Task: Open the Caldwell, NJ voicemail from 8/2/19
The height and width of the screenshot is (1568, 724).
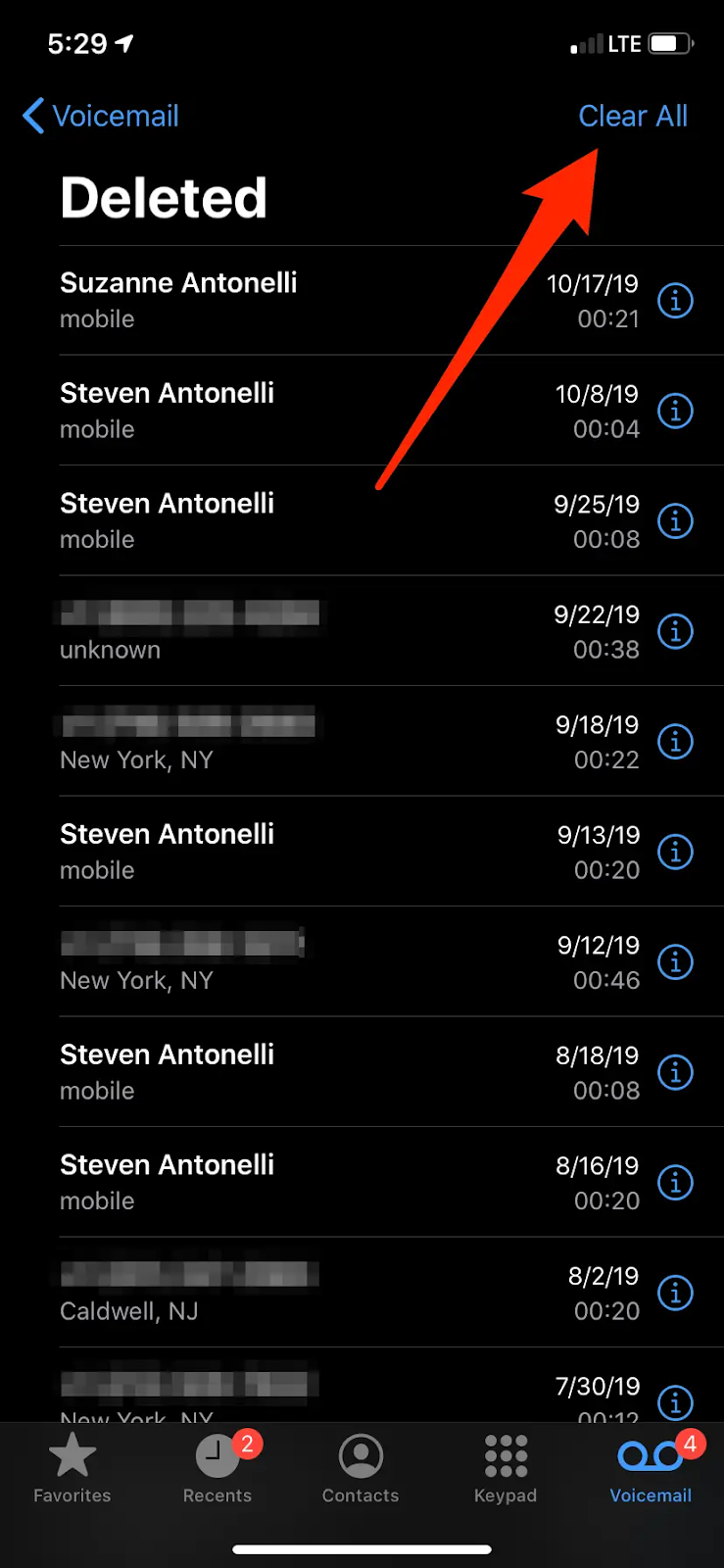Action: coord(294,1293)
